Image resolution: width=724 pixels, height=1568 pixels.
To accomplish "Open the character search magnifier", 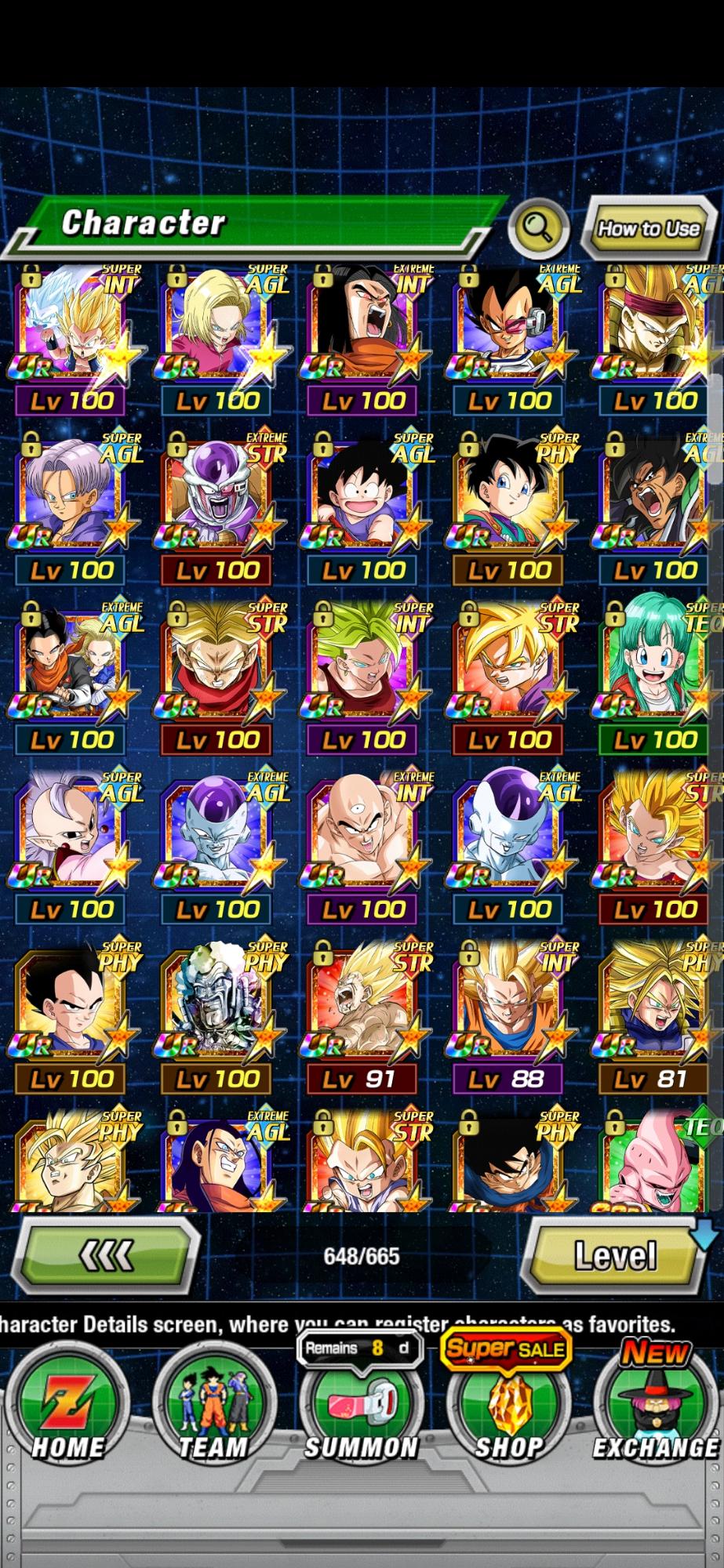I will (x=538, y=227).
